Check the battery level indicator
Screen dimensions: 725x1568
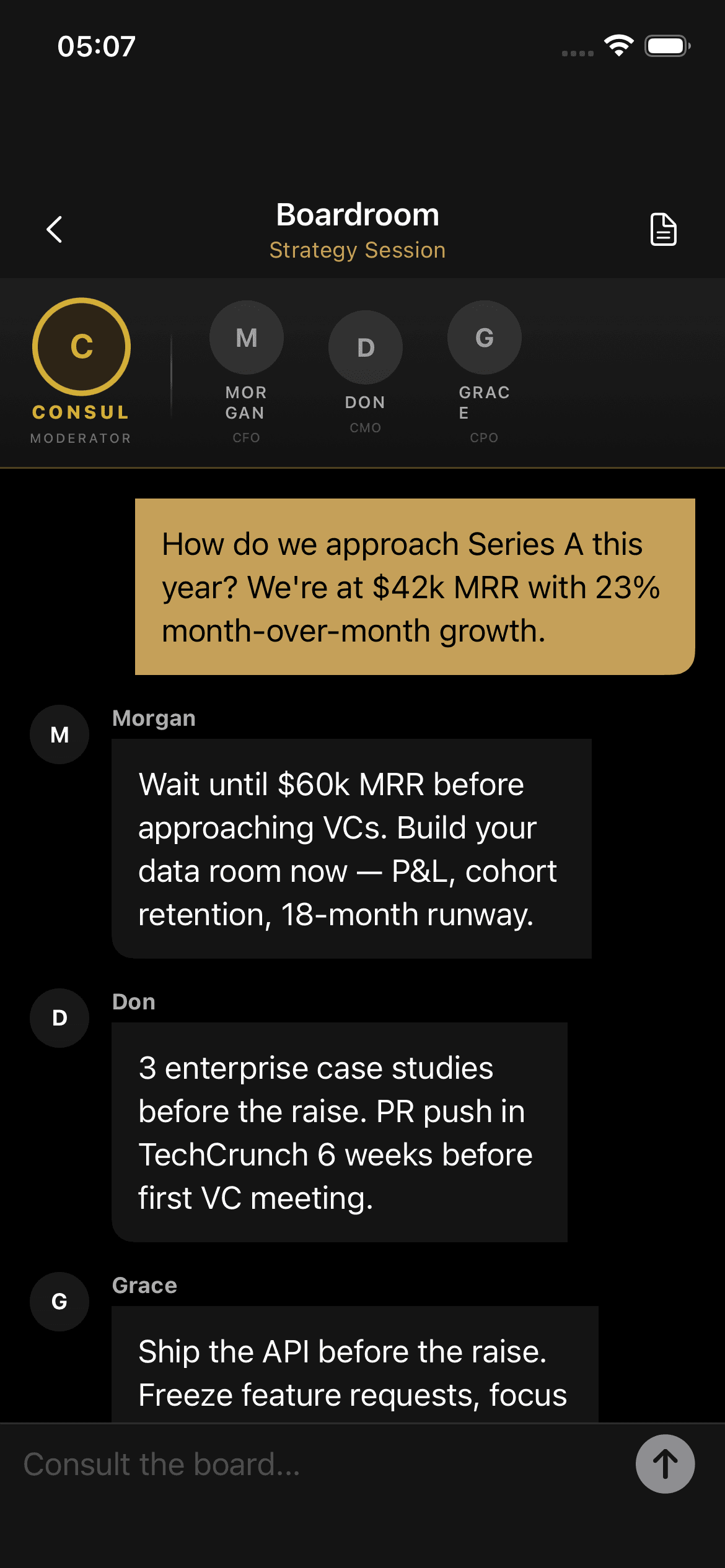click(x=667, y=45)
